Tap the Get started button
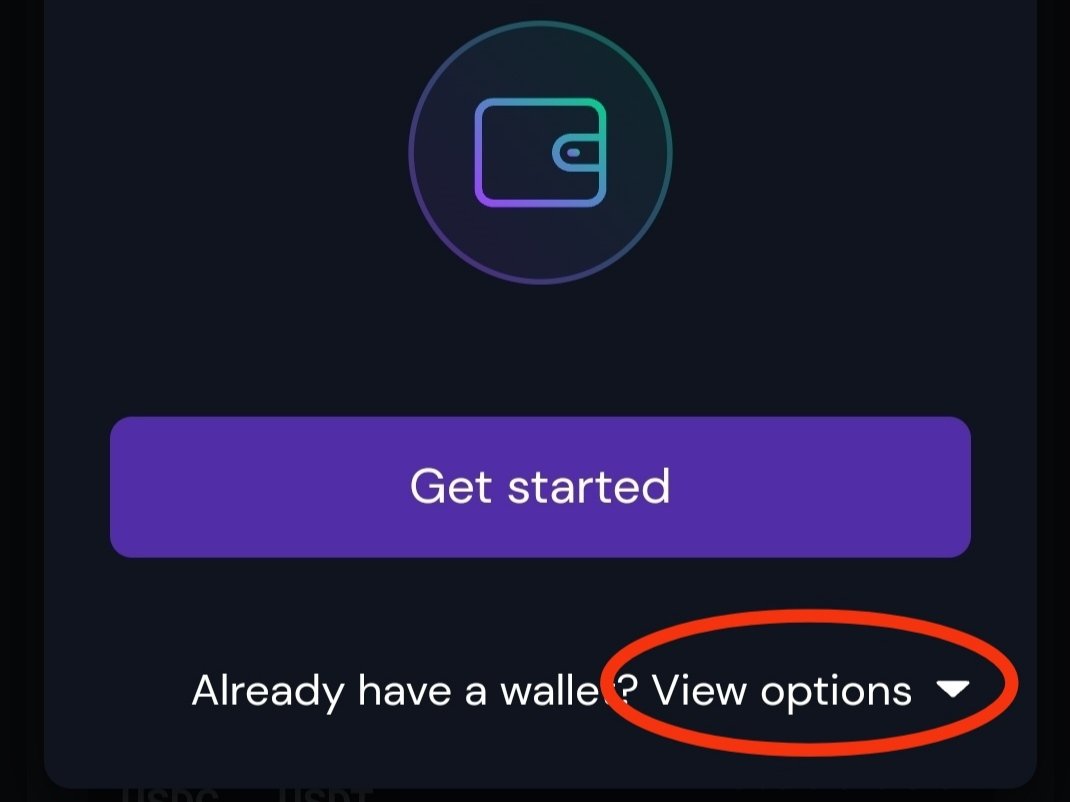 tap(540, 487)
